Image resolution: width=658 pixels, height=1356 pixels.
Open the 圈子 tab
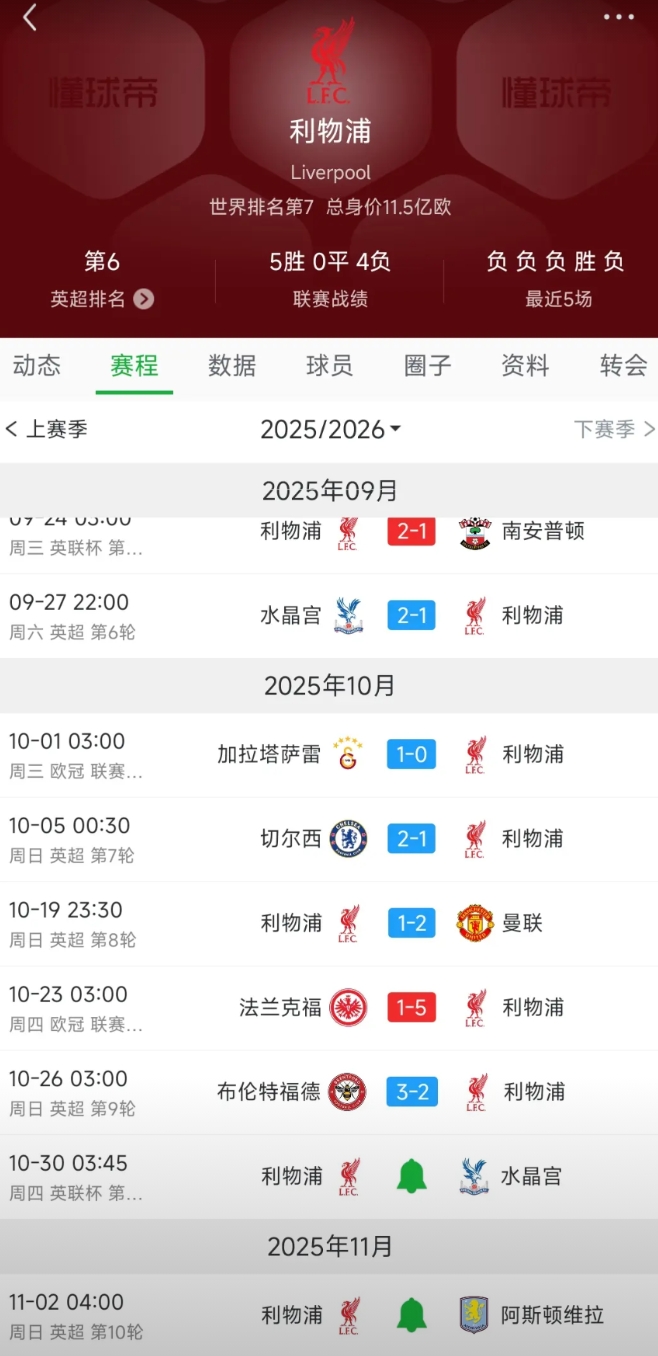tap(428, 365)
